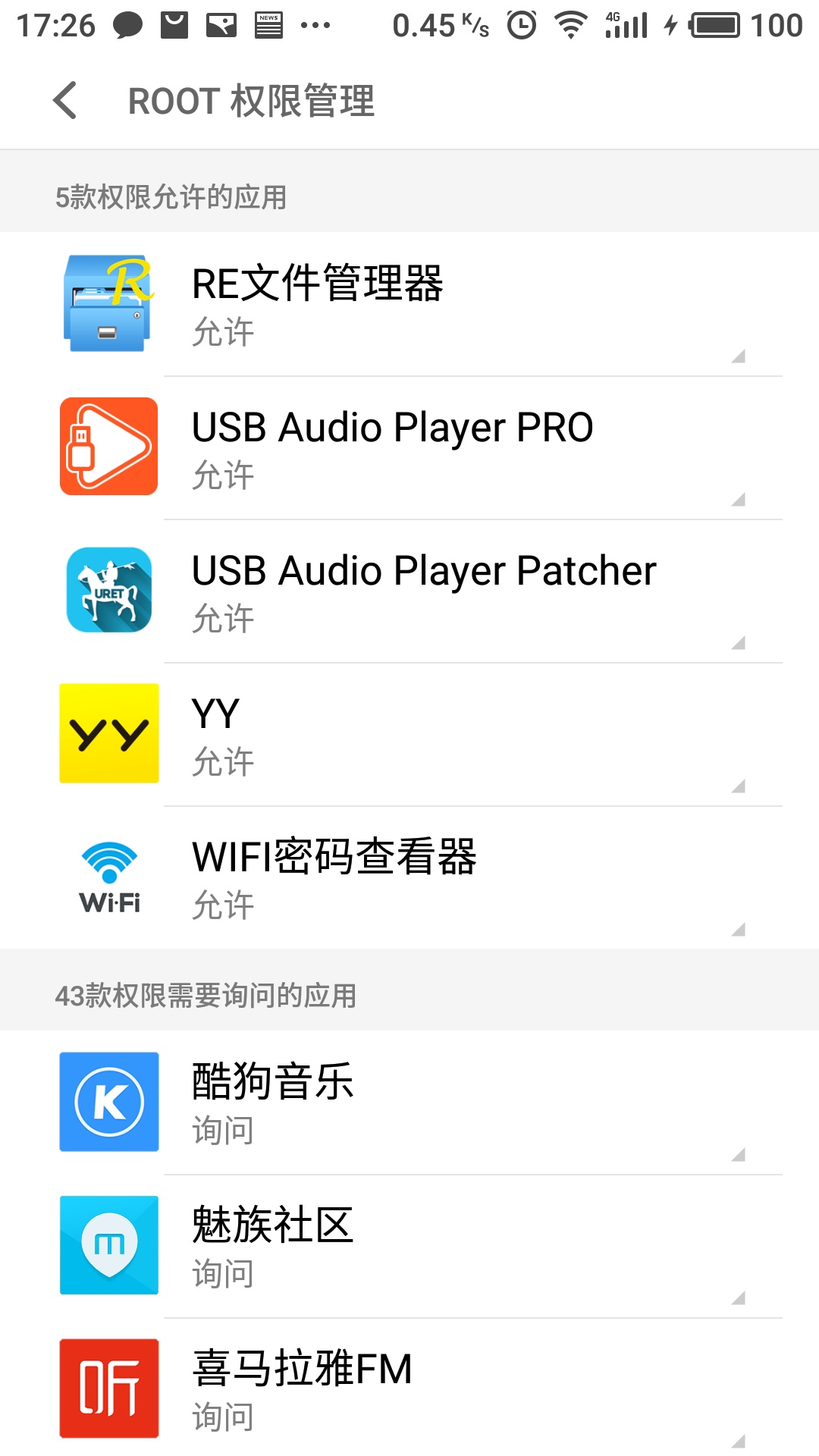Select USB Audio Player Patcher row
Image resolution: width=819 pixels, height=1456 pixels.
(409, 591)
